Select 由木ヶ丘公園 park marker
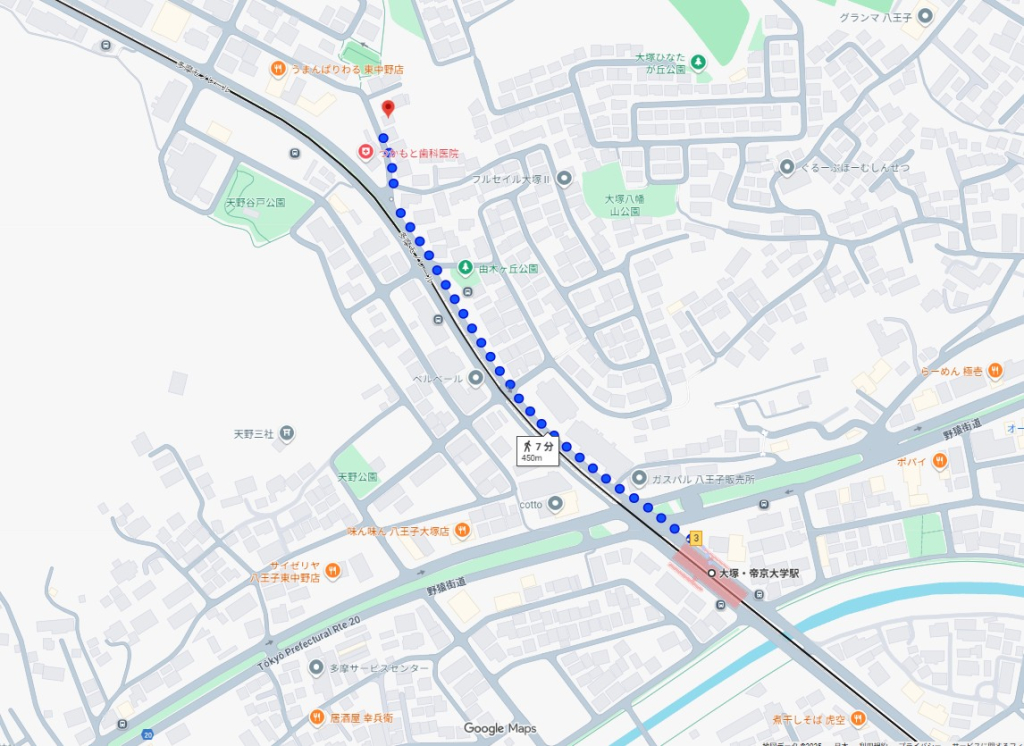This screenshot has width=1024, height=746. 465,268
